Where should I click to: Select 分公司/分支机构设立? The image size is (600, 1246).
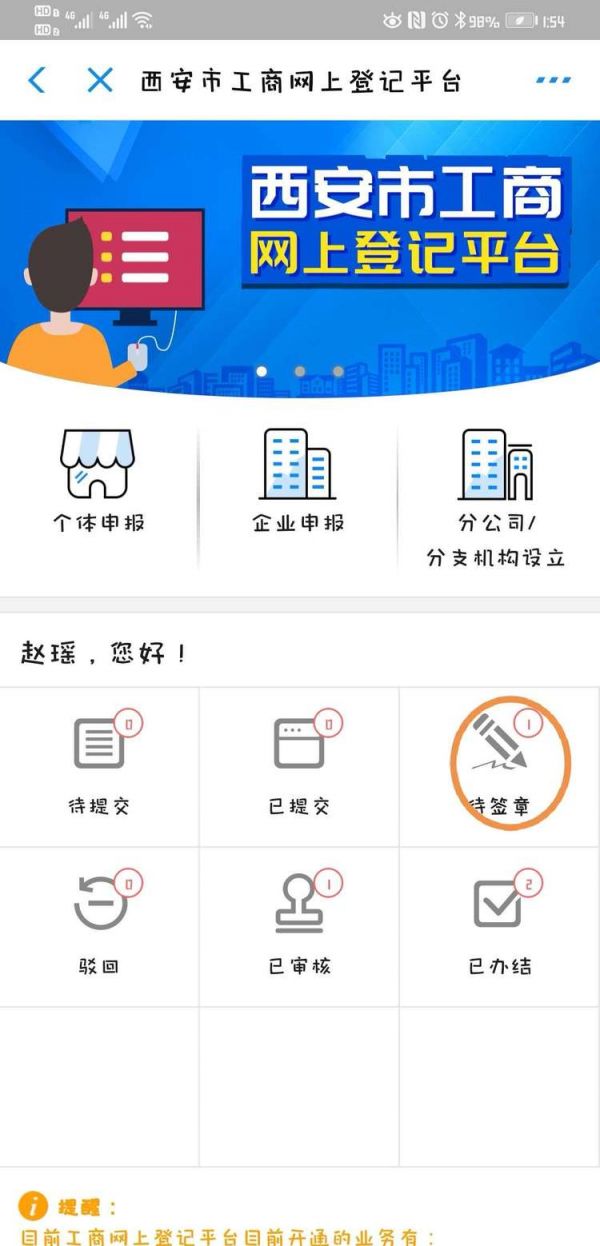(x=497, y=497)
